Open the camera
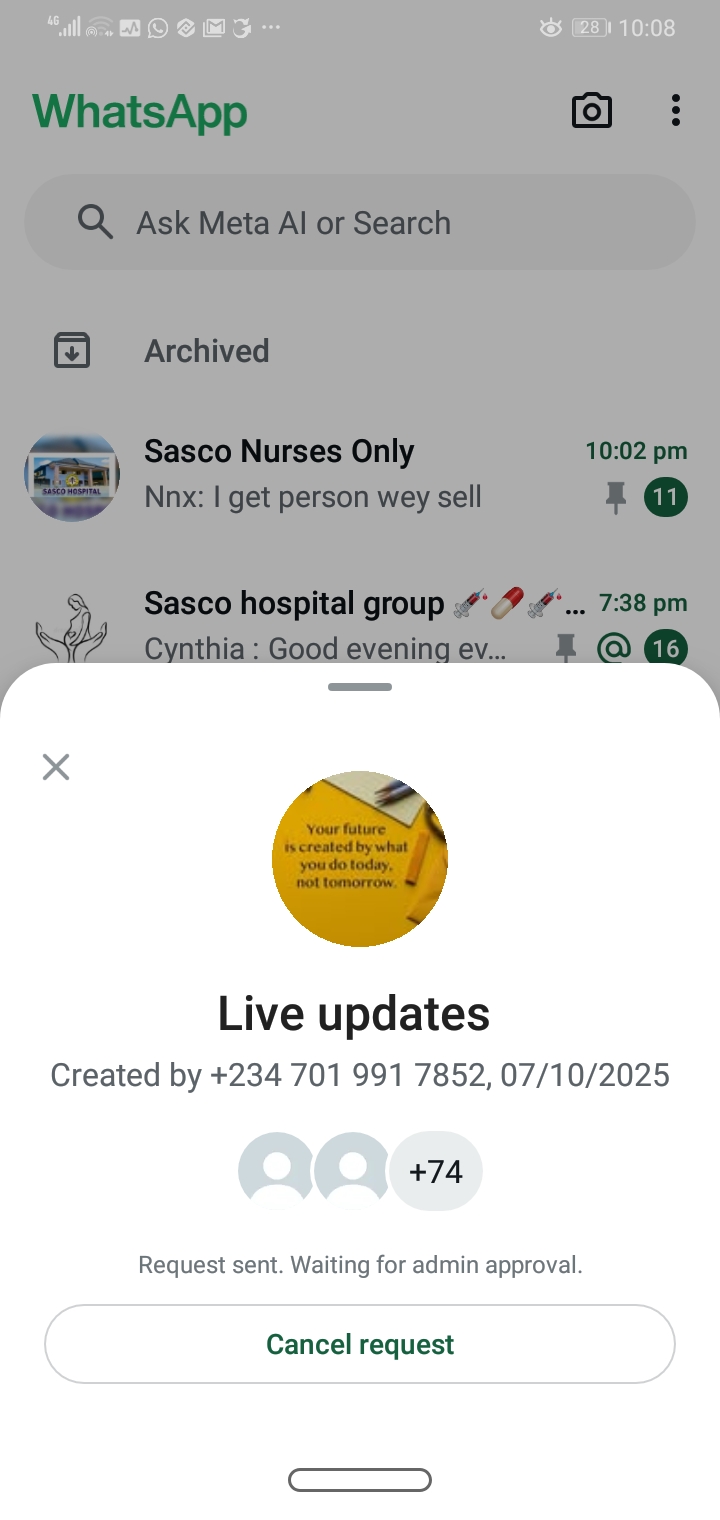Screen dimensions: 720x1520 click(591, 110)
